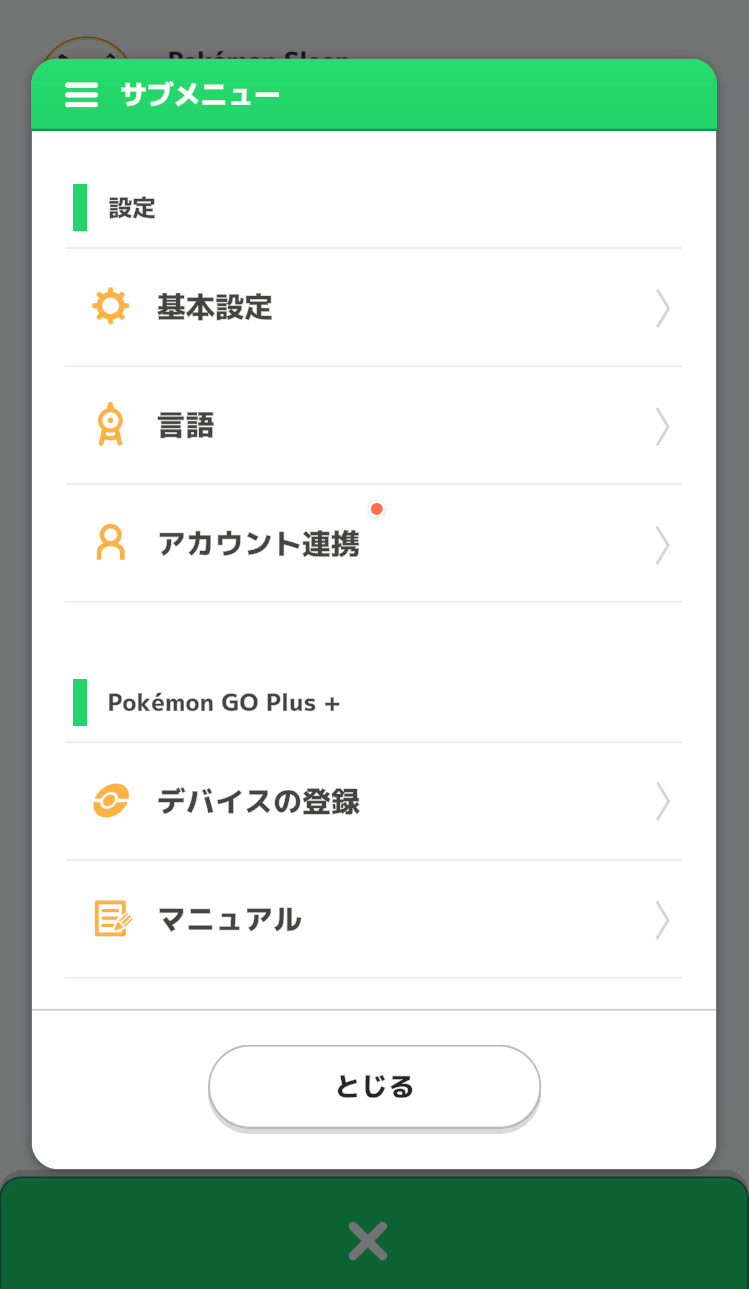This screenshot has width=749, height=1289.
Task: Expand the マニュアル row arrow
Action: pyautogui.click(x=663, y=920)
